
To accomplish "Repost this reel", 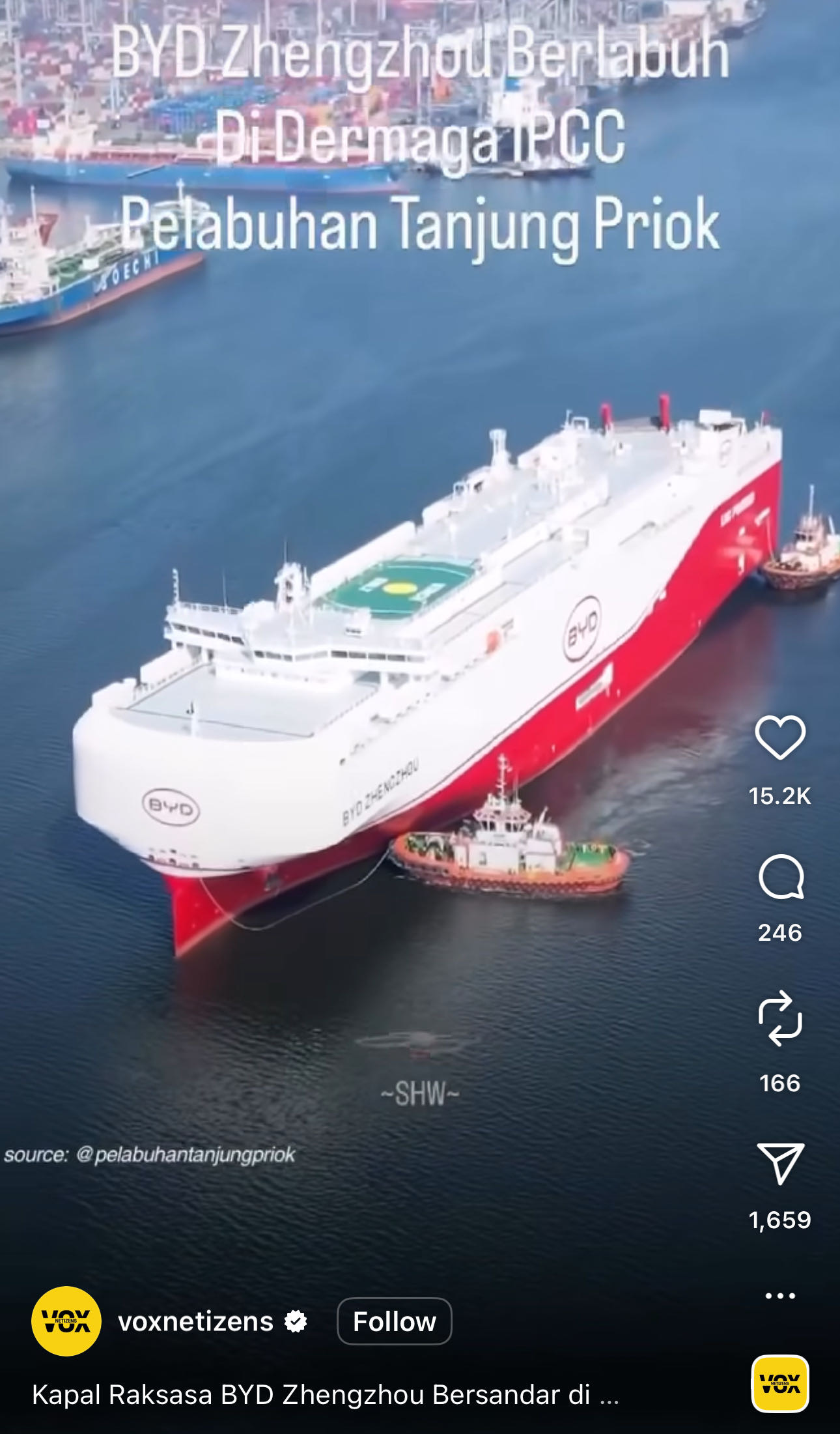I will [x=779, y=1018].
